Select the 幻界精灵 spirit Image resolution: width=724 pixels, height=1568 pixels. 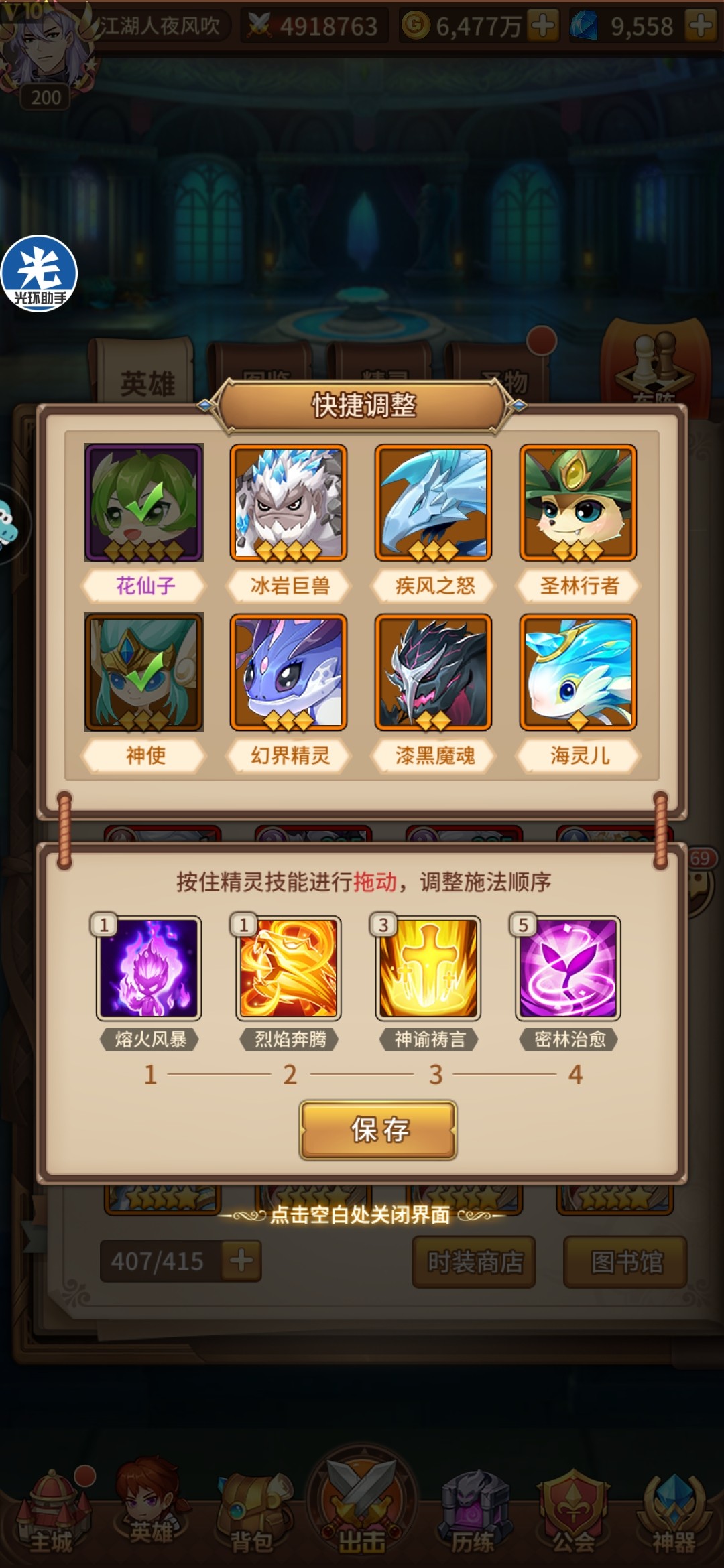click(x=288, y=672)
